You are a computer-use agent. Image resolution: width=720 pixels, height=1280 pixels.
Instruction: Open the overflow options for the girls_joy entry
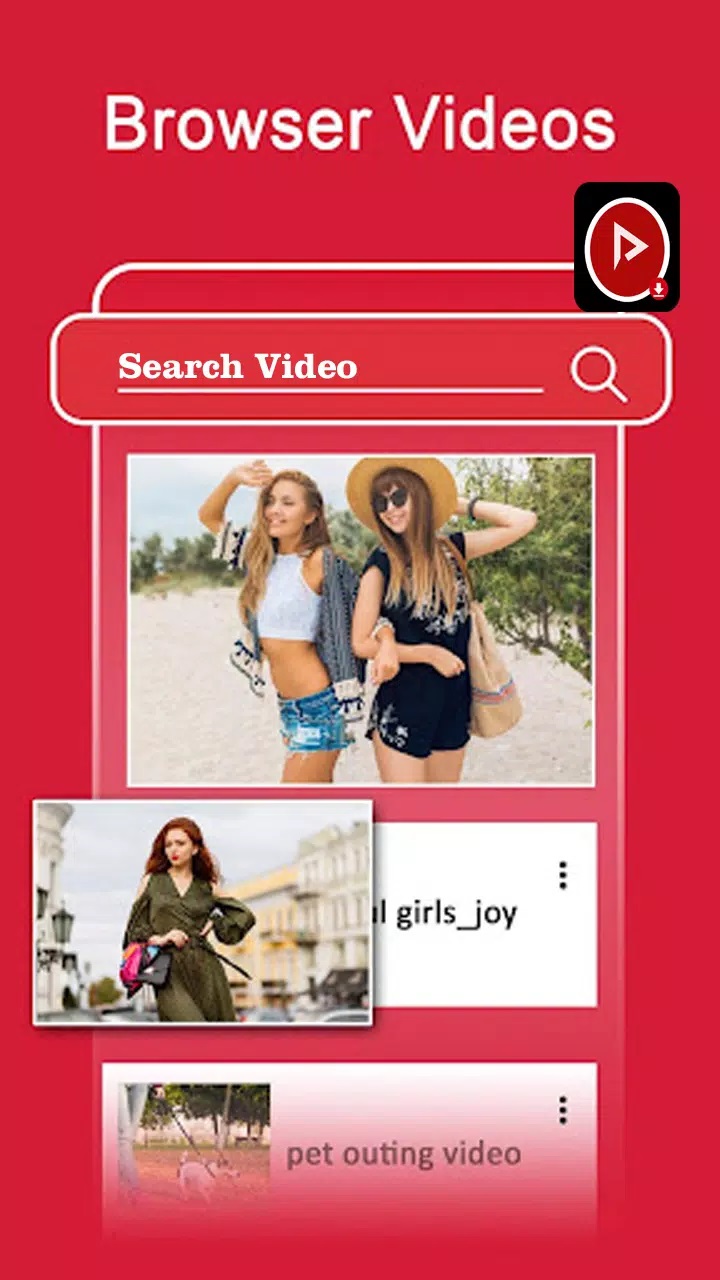tap(563, 874)
